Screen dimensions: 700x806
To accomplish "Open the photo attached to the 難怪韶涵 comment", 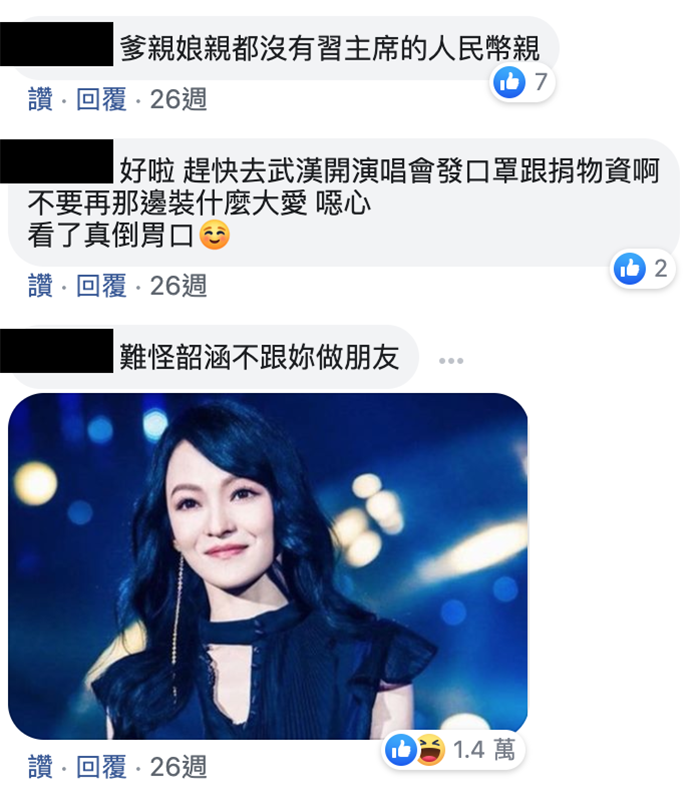I will [268, 566].
